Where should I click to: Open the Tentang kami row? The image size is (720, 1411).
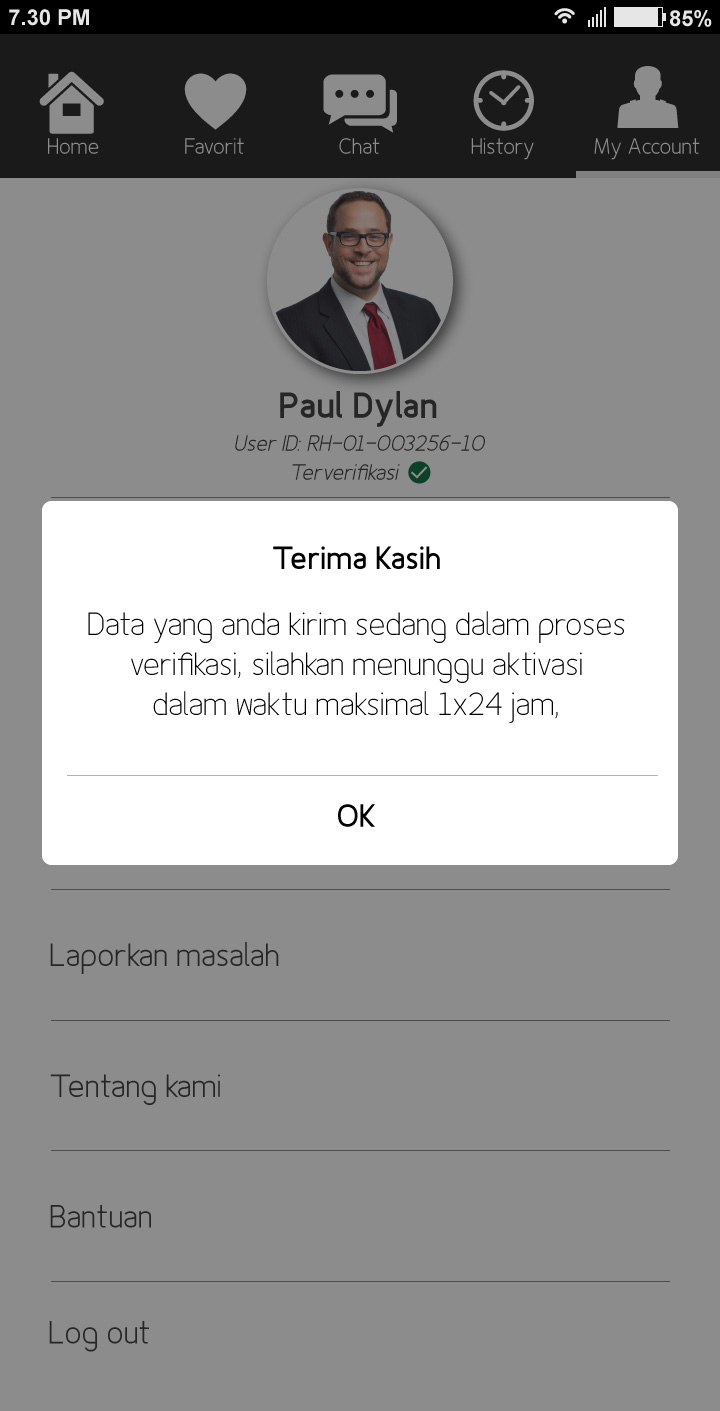[136, 1086]
